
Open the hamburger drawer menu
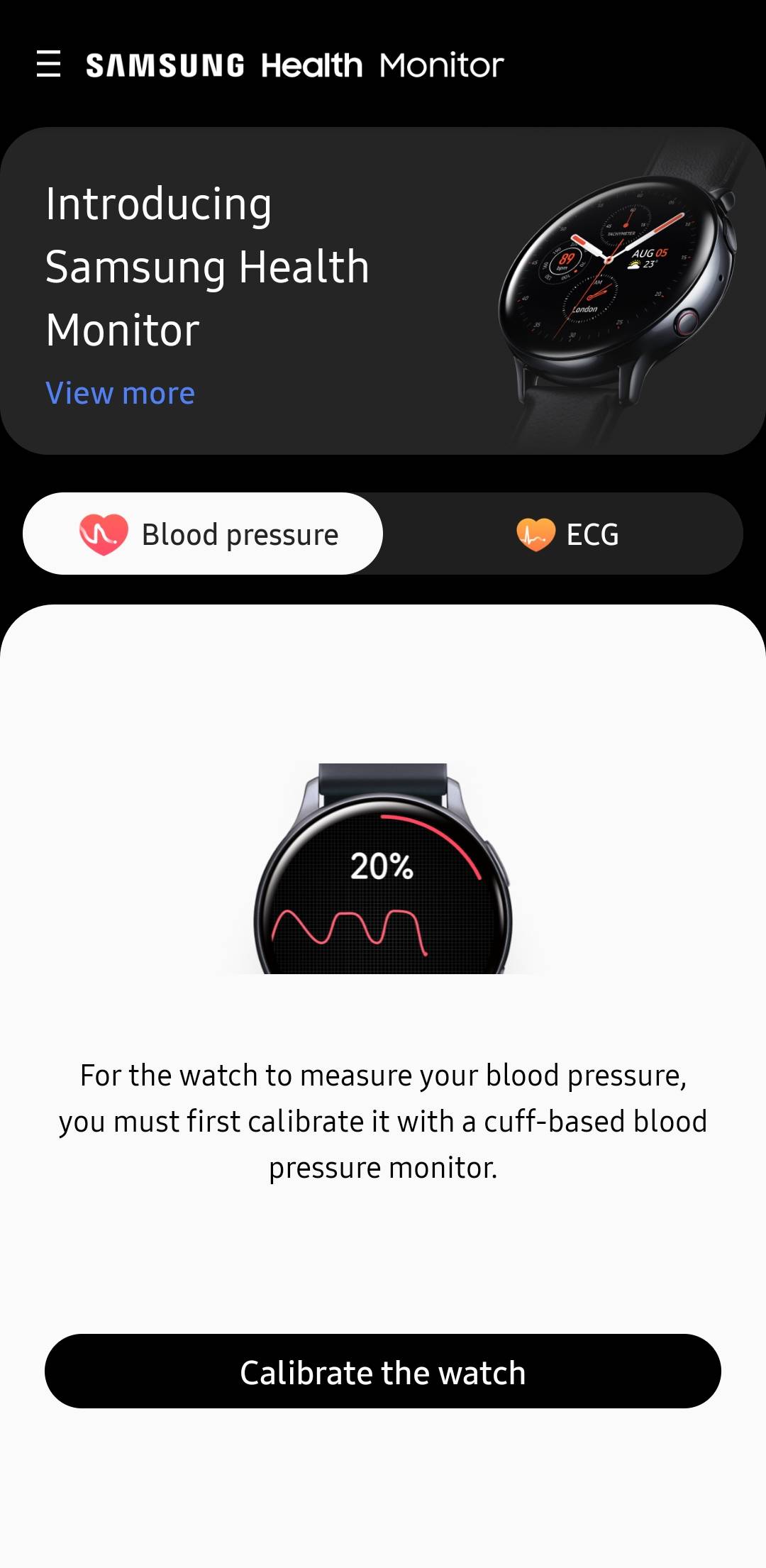click(x=48, y=64)
